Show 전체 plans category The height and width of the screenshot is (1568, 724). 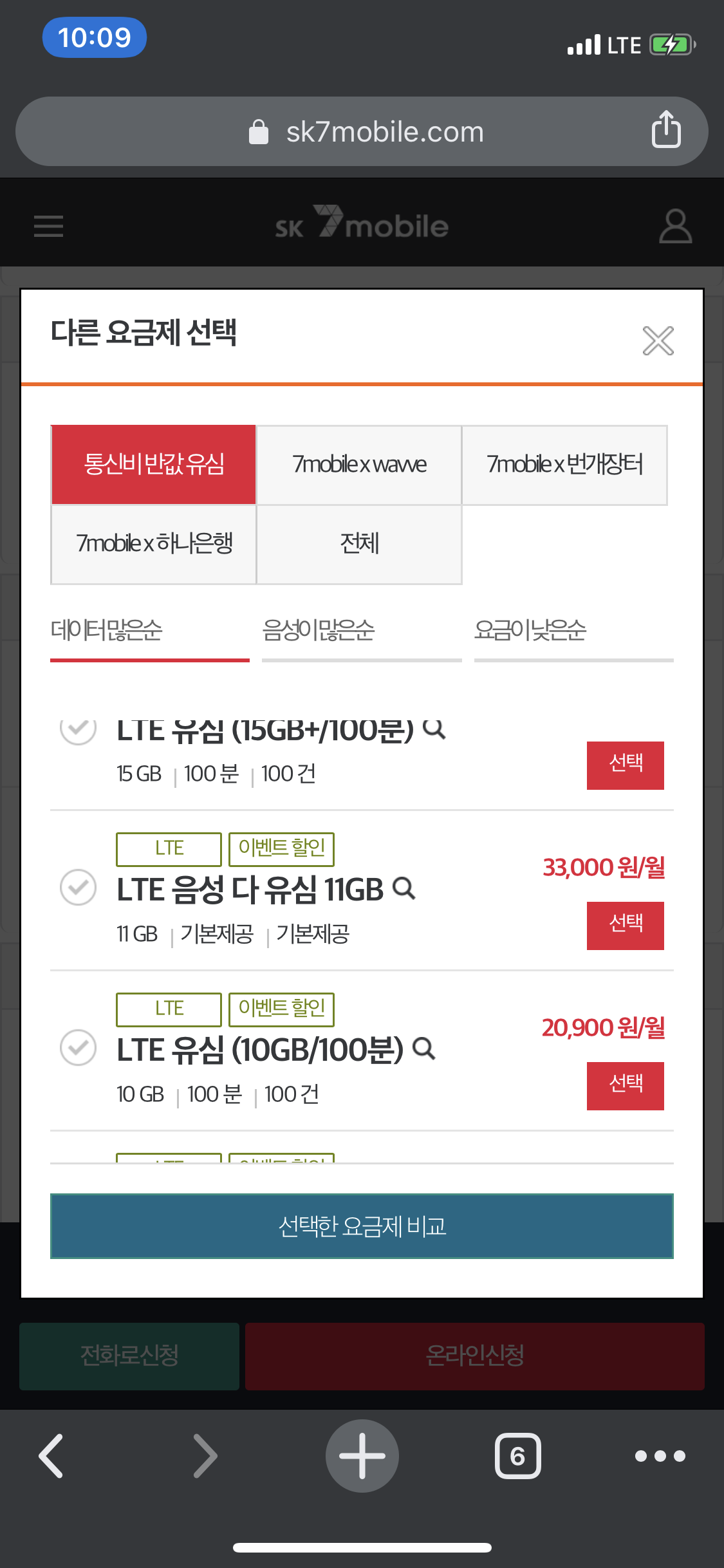tap(359, 544)
